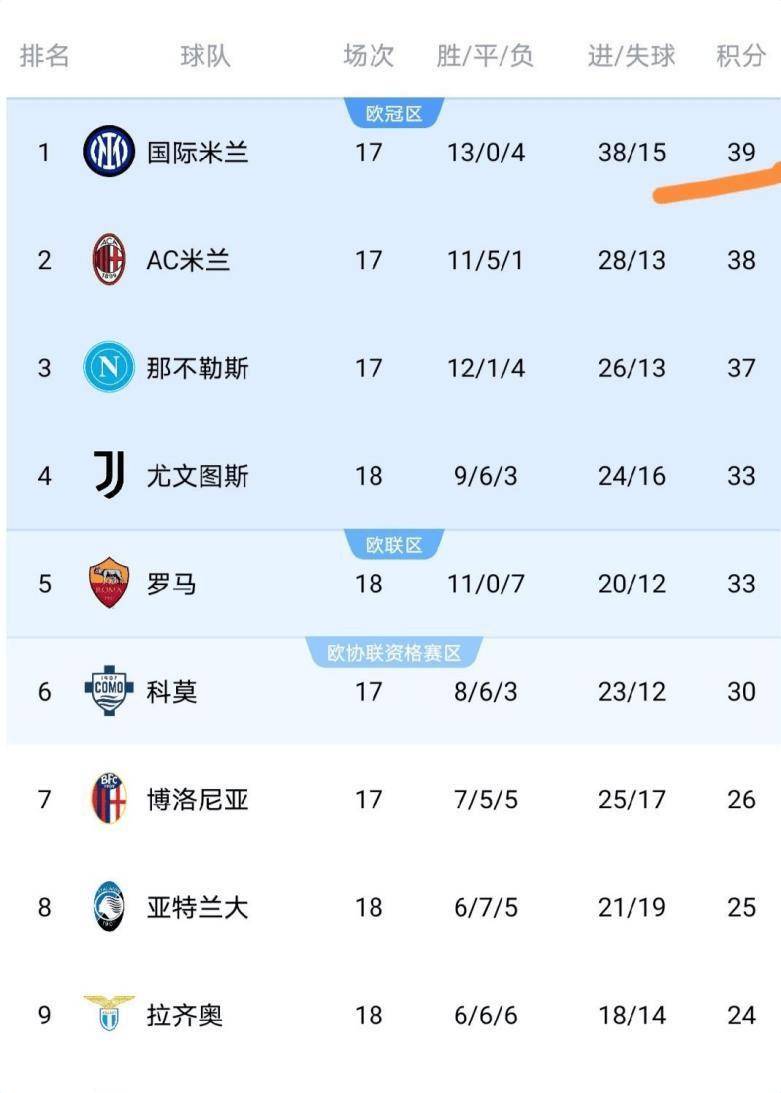Tap the 科莫 team row
Screen dimensions: 781x1093
pos(171,692)
